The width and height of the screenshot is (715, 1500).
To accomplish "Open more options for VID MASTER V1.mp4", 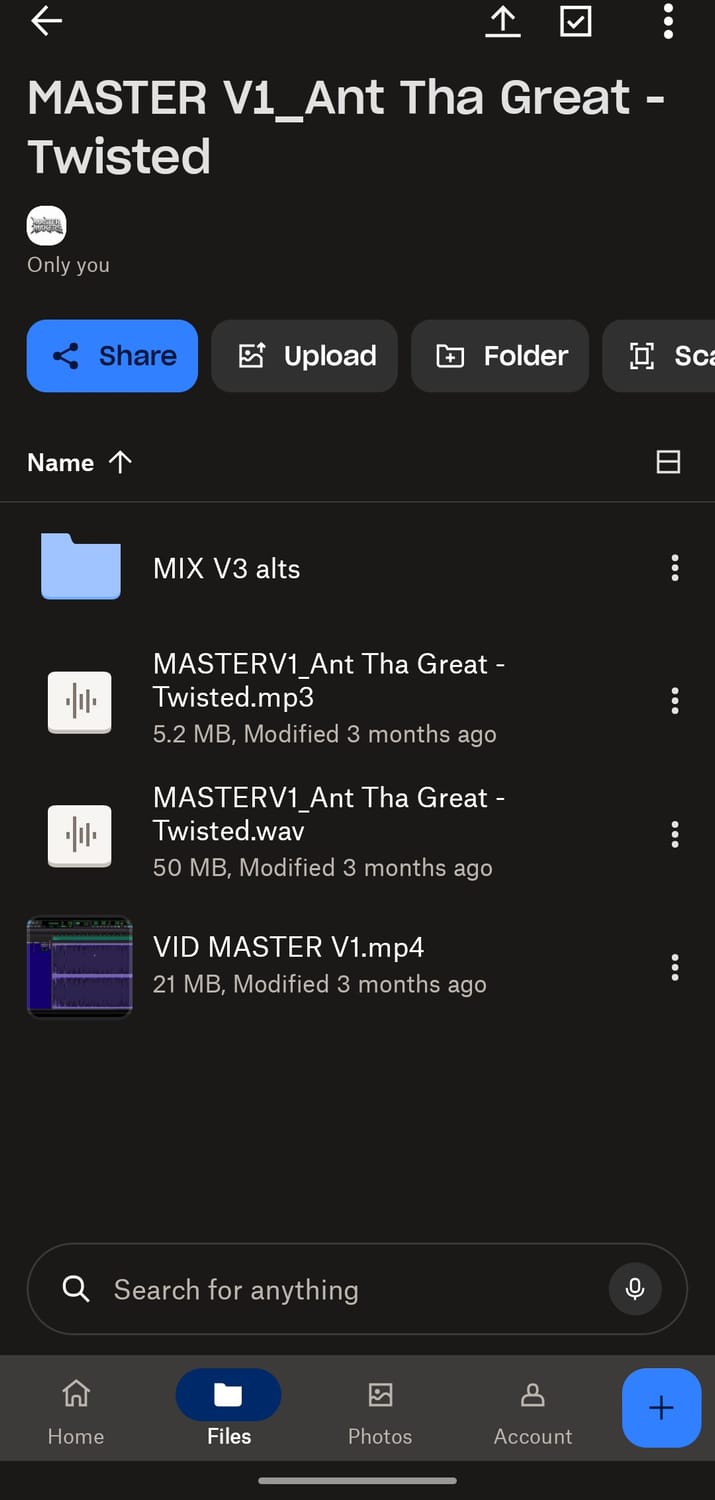I will (x=675, y=967).
